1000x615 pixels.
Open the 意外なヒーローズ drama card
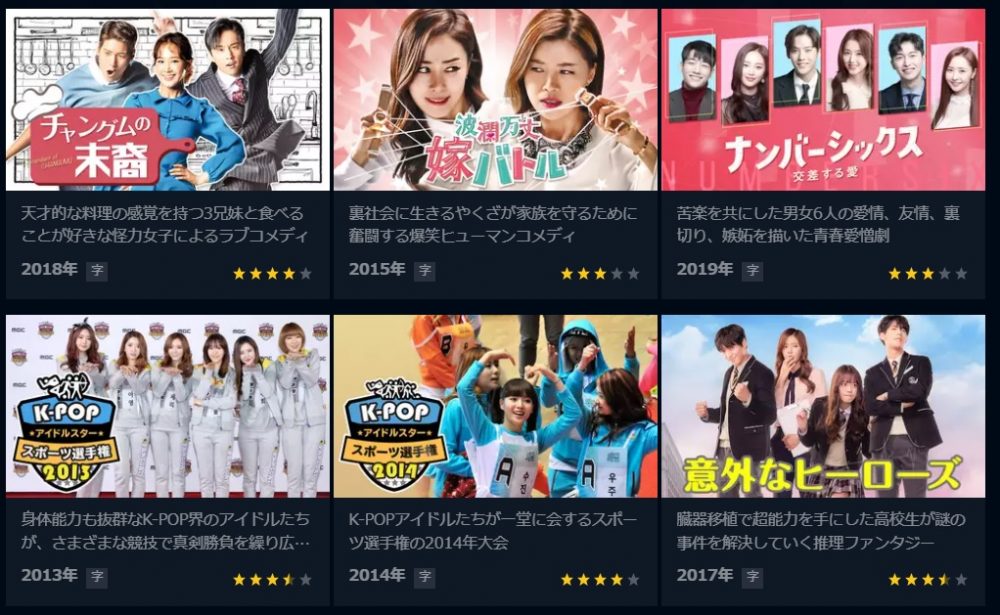click(822, 406)
